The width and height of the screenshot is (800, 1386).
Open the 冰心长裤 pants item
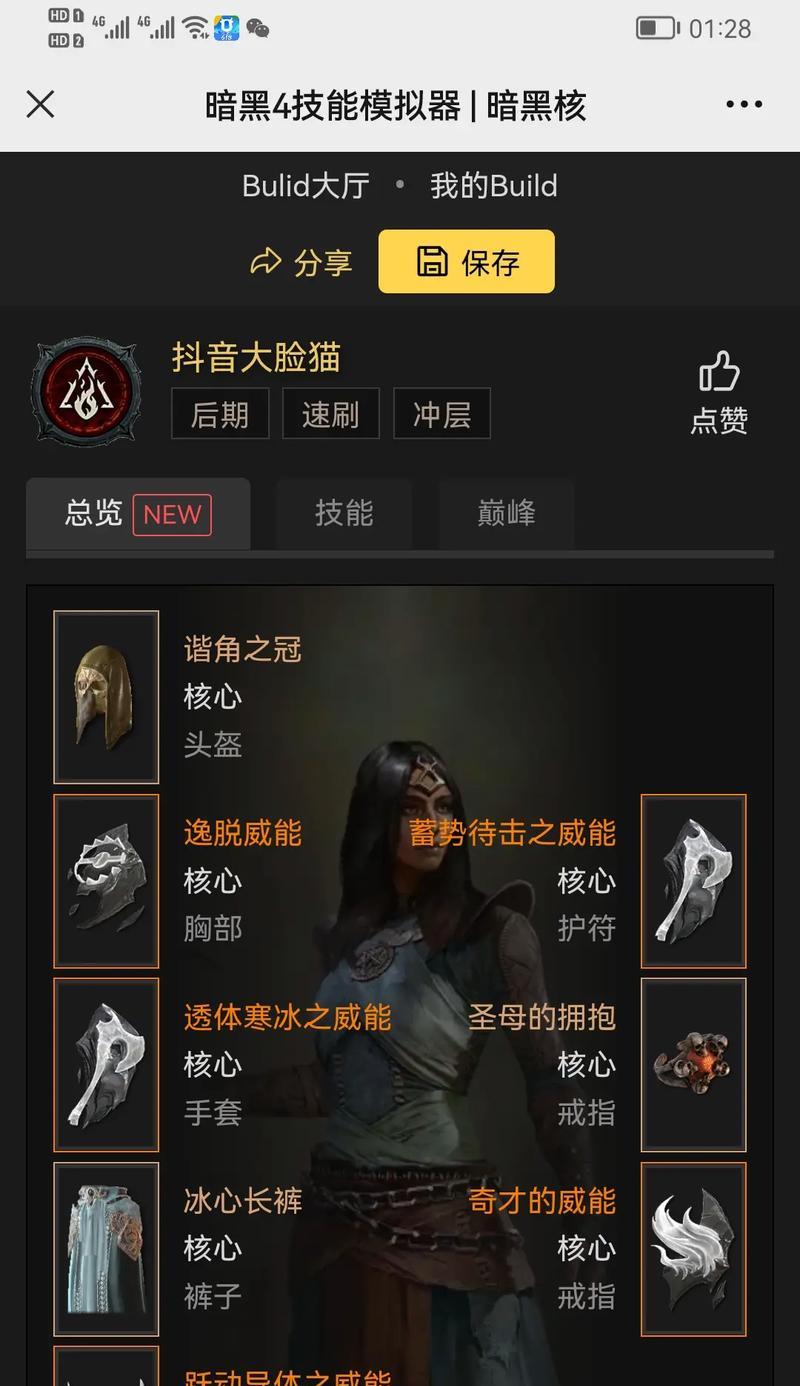pyautogui.click(x=106, y=1249)
